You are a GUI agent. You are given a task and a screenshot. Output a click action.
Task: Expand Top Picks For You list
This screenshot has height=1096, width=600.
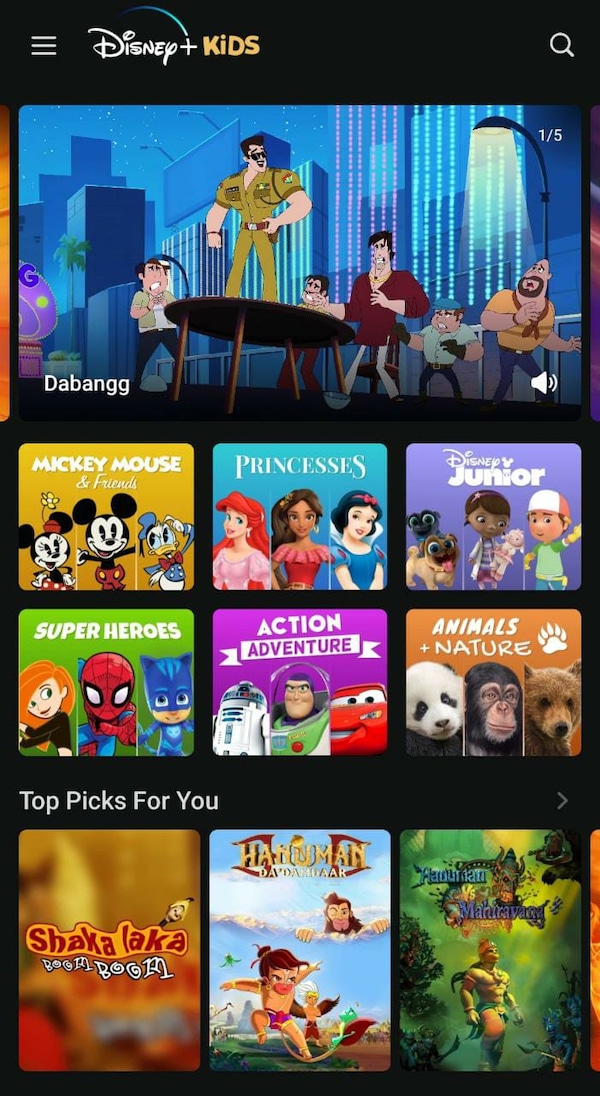pyautogui.click(x=562, y=801)
